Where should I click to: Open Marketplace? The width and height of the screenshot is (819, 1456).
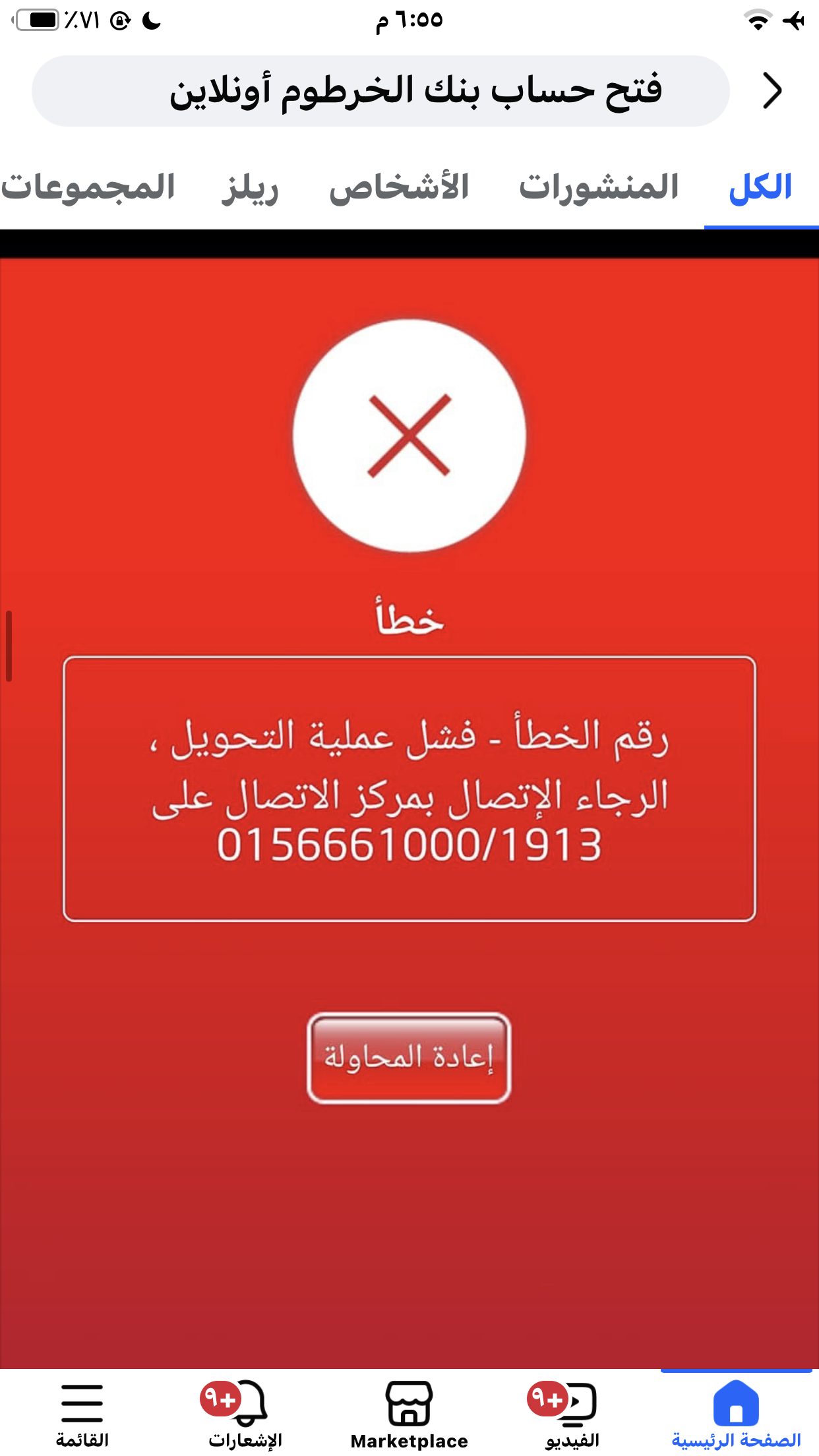[409, 1414]
